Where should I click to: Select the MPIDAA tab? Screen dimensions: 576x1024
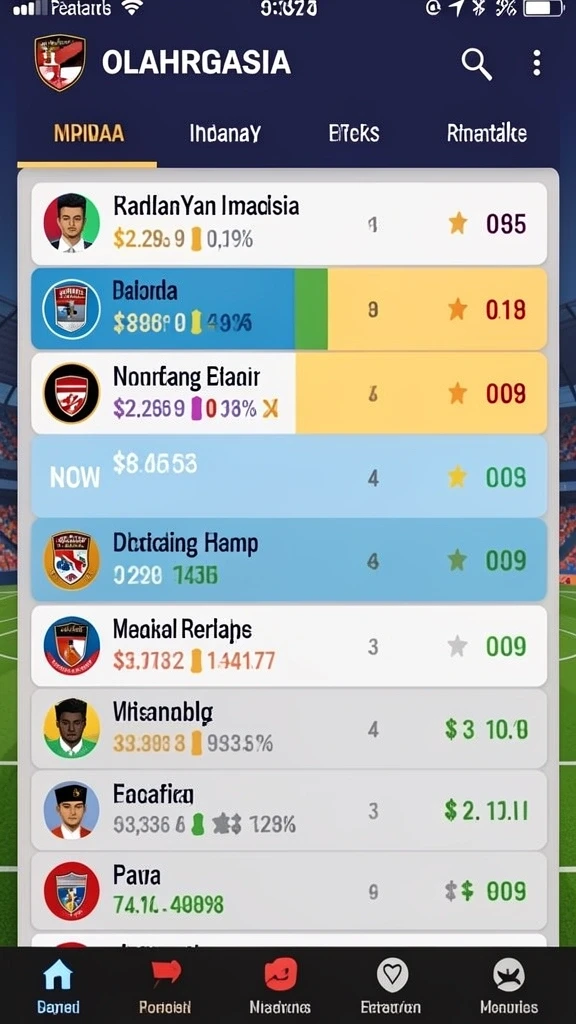pyautogui.click(x=88, y=133)
